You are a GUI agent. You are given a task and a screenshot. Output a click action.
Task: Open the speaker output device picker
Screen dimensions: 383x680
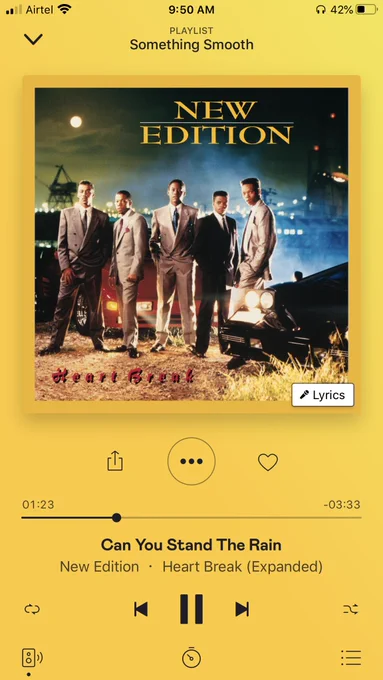pyautogui.click(x=32, y=658)
